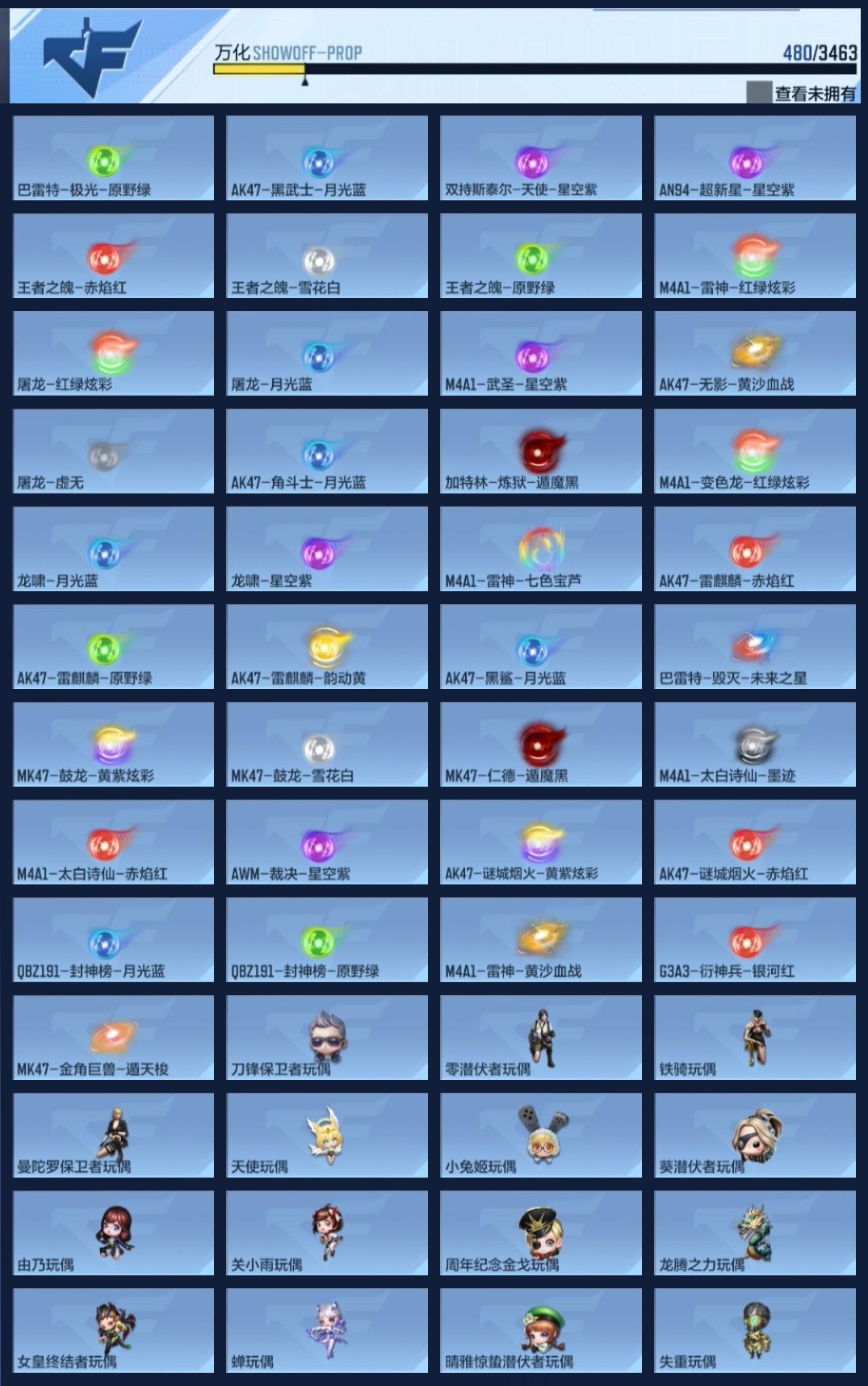Select AK47-黑武士-月光蓝 card
Image resolution: width=868 pixels, height=1386 pixels.
coord(327,158)
